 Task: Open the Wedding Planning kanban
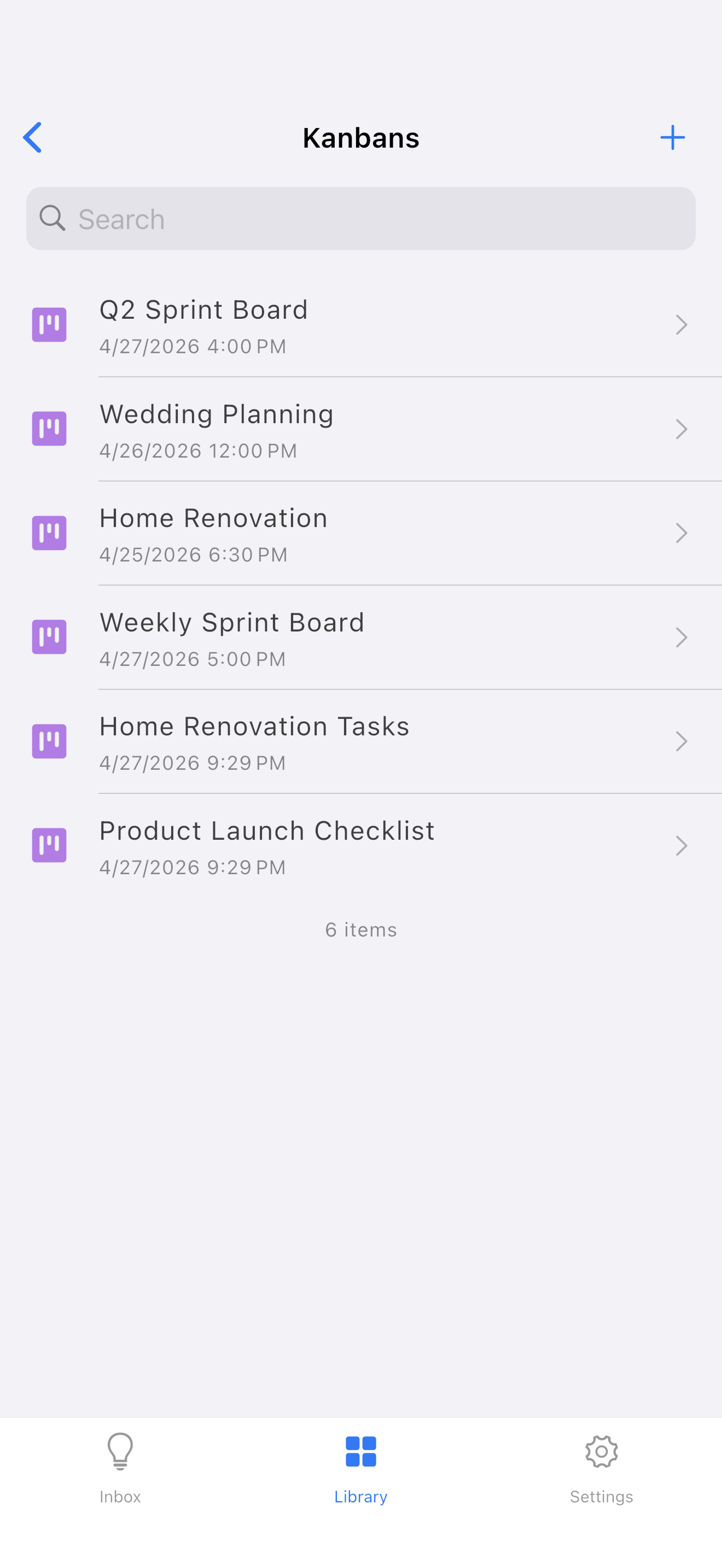(x=361, y=429)
